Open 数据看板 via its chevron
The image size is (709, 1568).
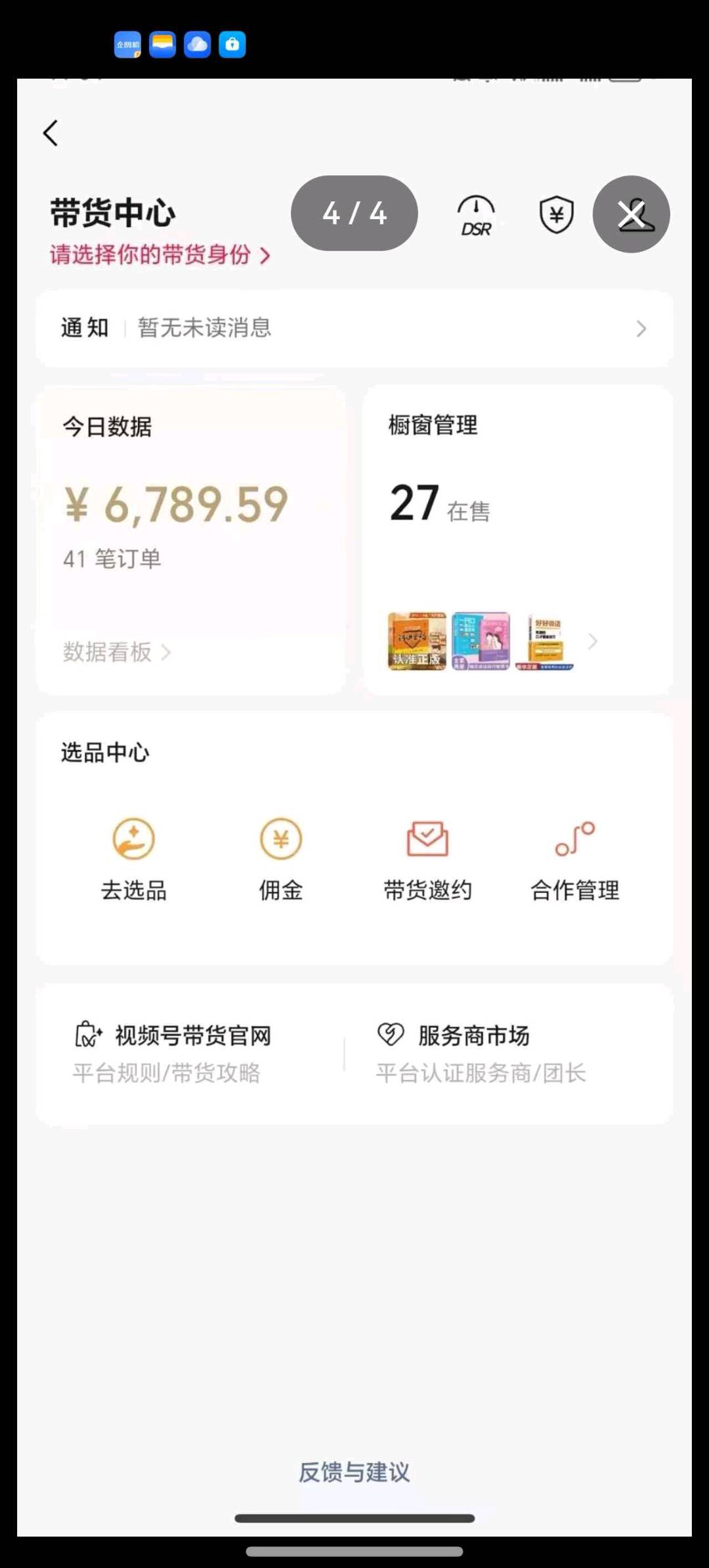169,653
